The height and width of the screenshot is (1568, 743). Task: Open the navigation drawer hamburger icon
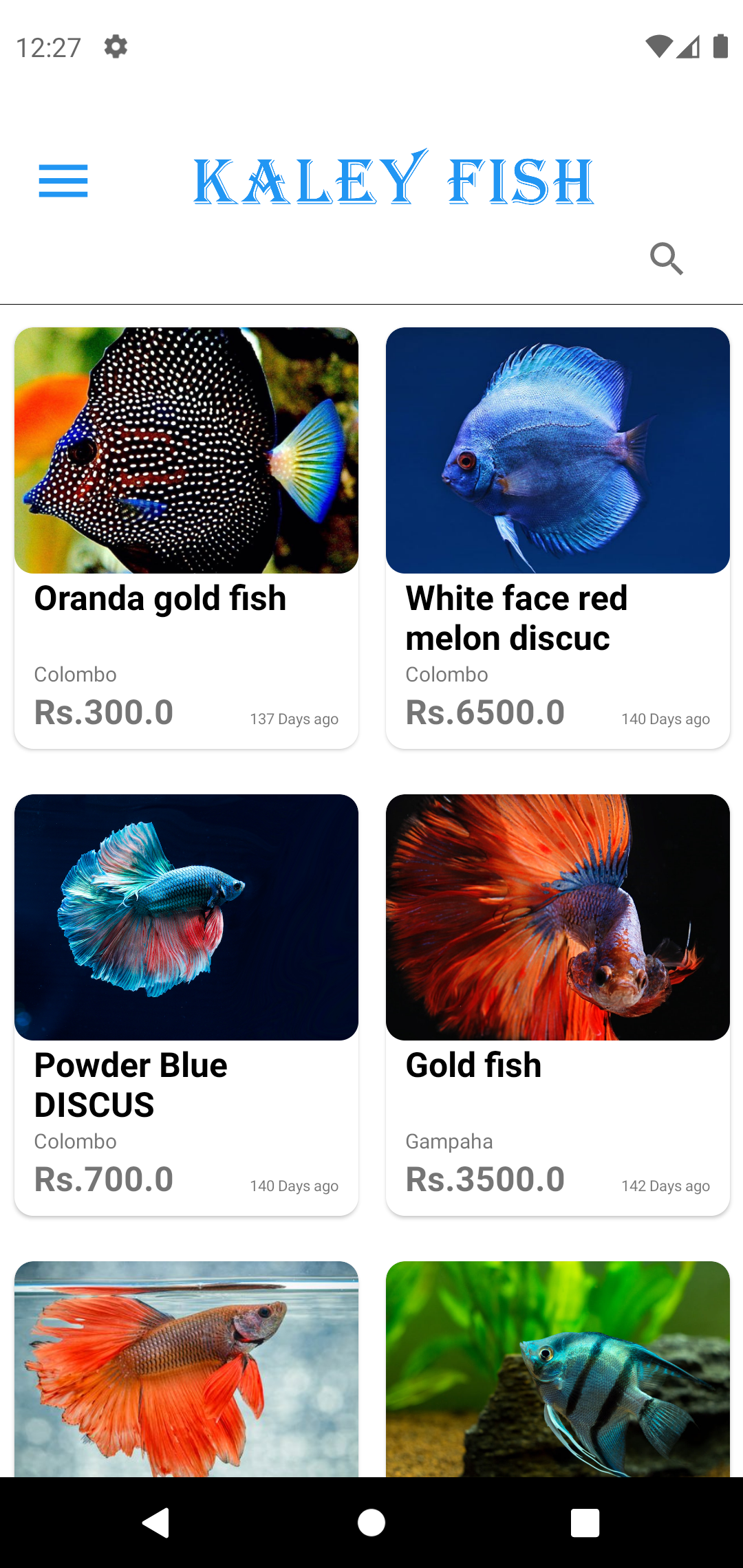click(x=63, y=181)
